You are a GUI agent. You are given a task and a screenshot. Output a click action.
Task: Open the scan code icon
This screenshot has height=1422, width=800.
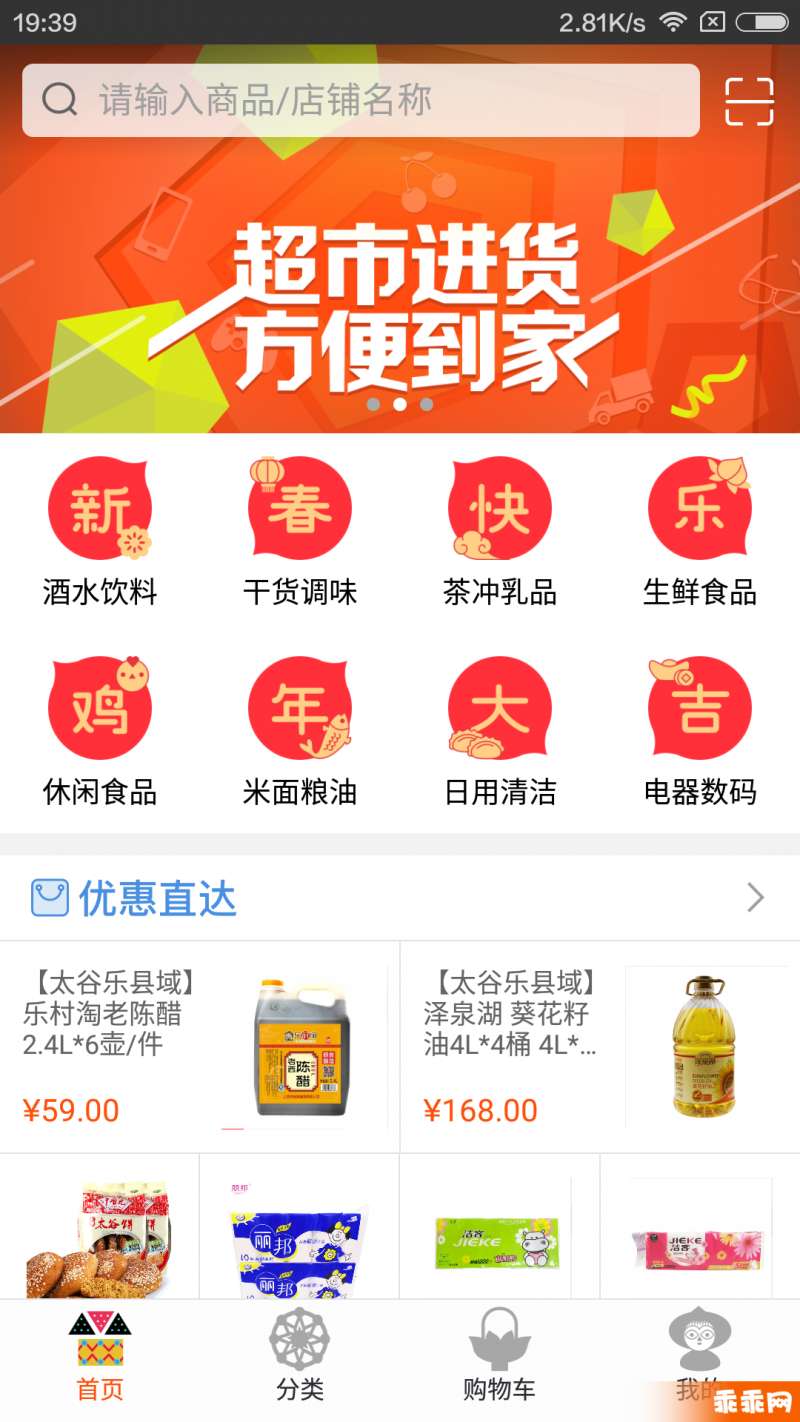point(749,101)
